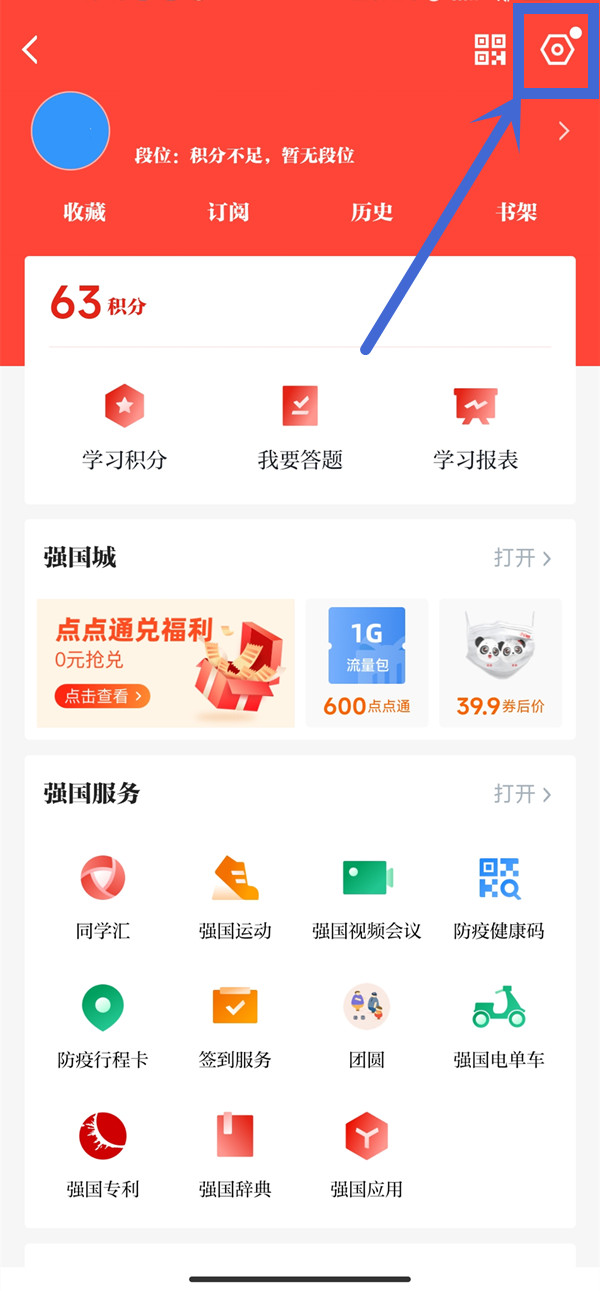Open the settings gear icon
Image resolution: width=600 pixels, height=1291 pixels.
tap(556, 50)
